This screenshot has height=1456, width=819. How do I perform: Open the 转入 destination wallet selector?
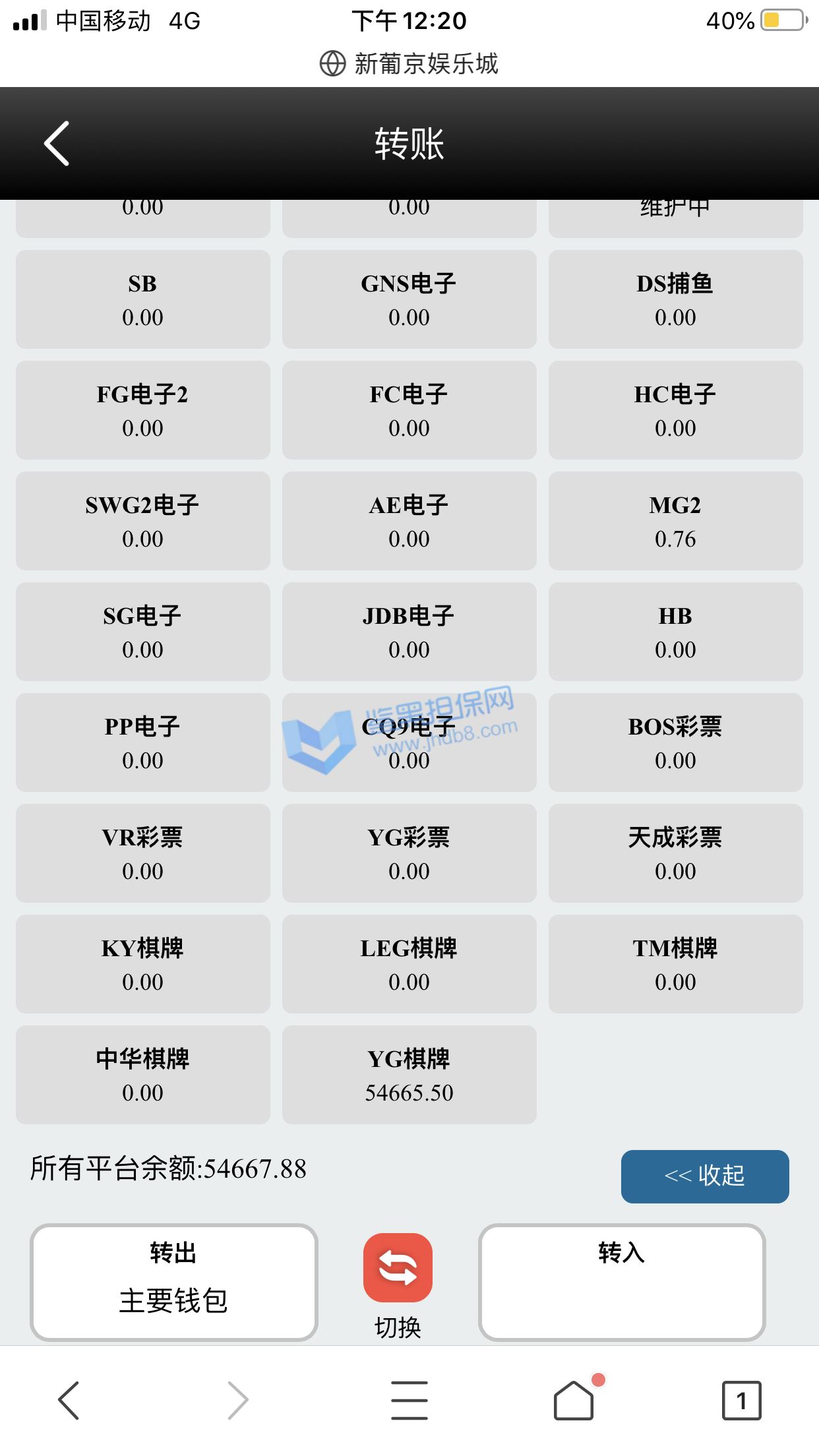tap(622, 1282)
